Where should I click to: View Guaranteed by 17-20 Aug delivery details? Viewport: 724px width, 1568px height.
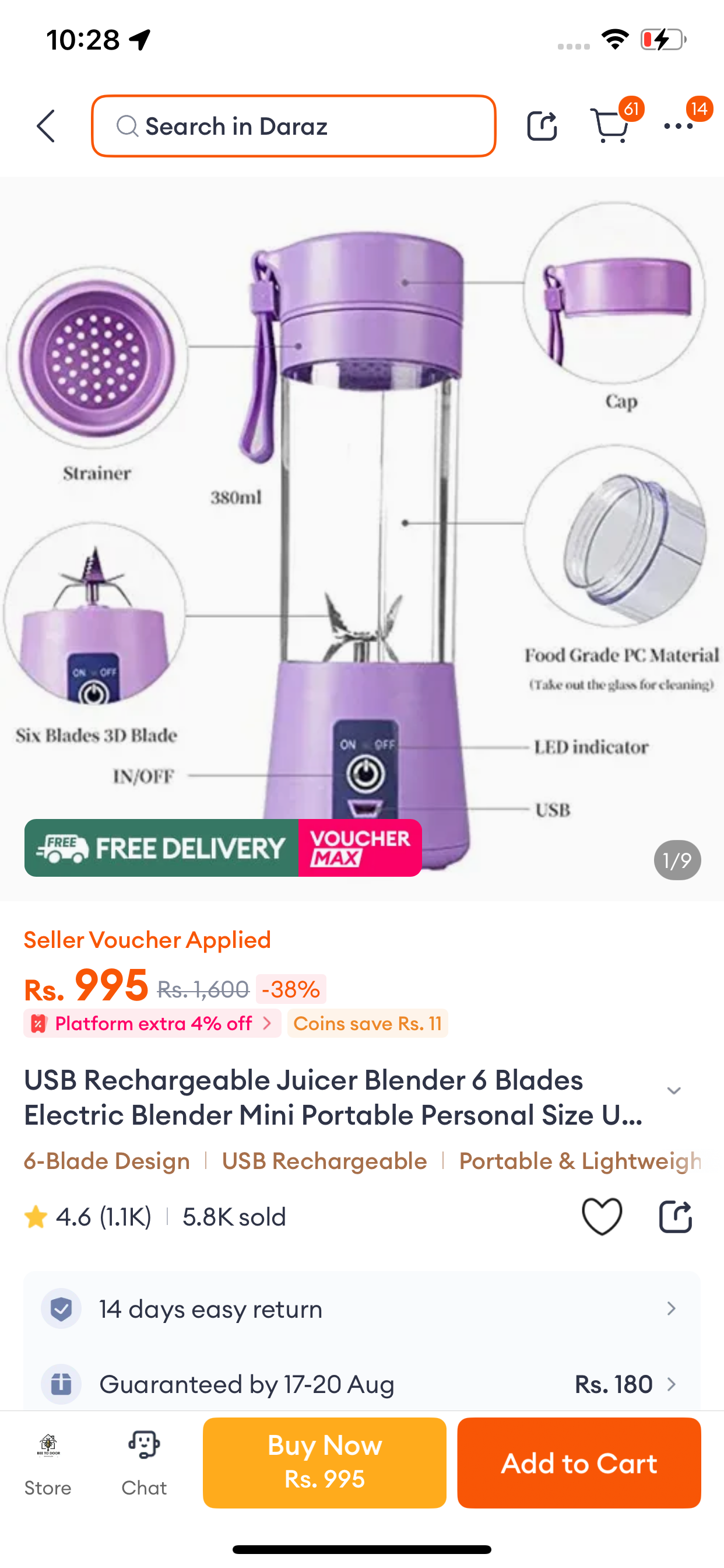(x=362, y=1384)
